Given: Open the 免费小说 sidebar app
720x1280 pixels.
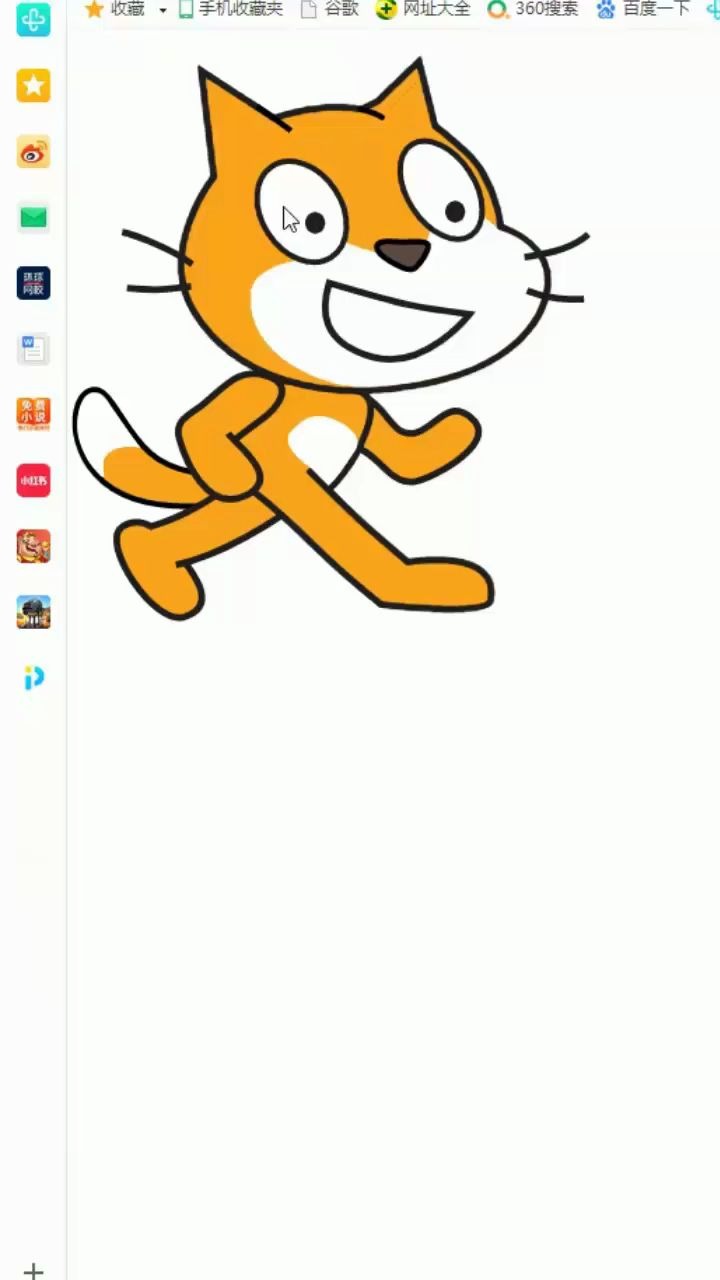Looking at the screenshot, I should 33,414.
